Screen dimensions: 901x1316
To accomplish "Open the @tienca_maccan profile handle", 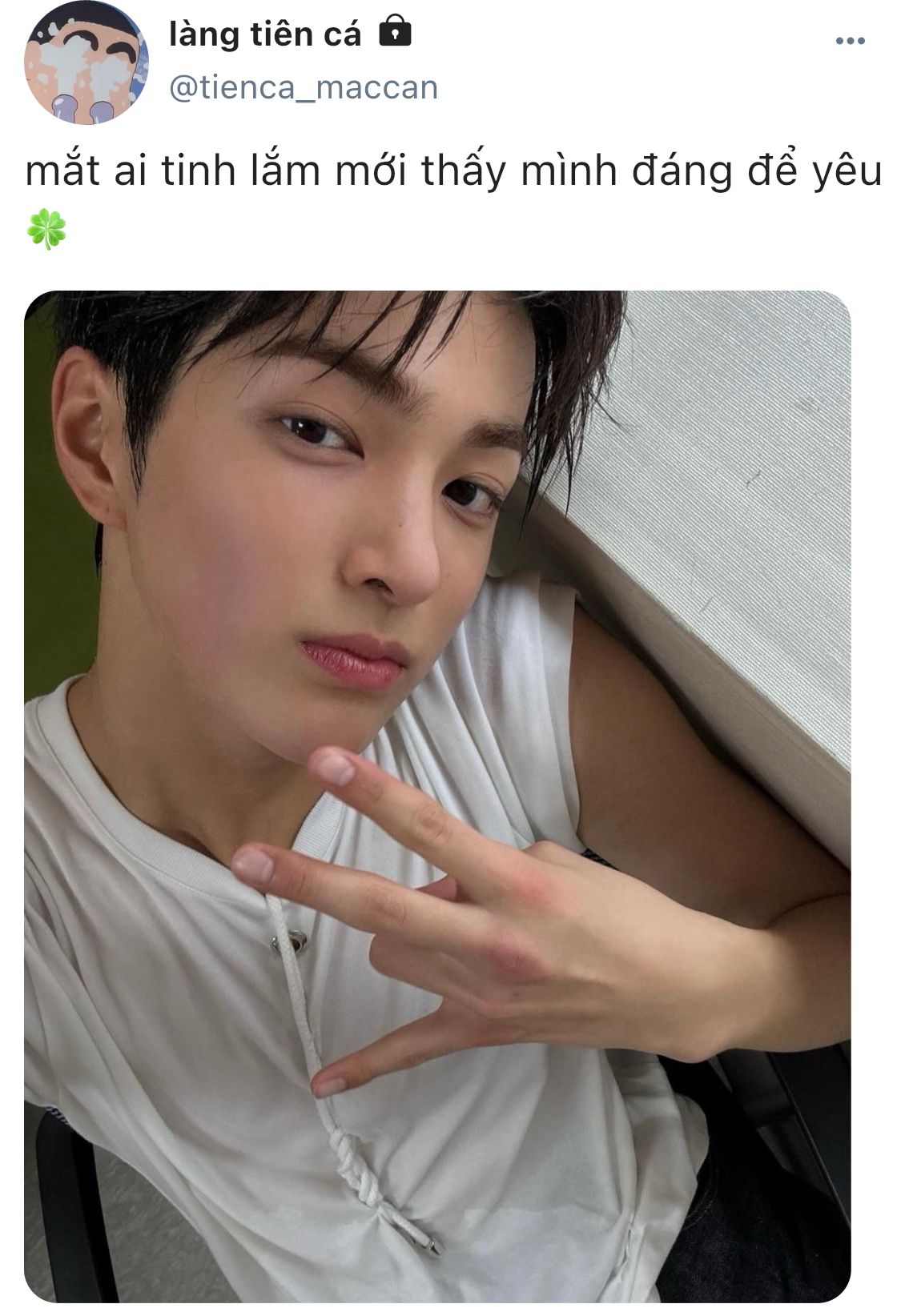I will tap(304, 87).
